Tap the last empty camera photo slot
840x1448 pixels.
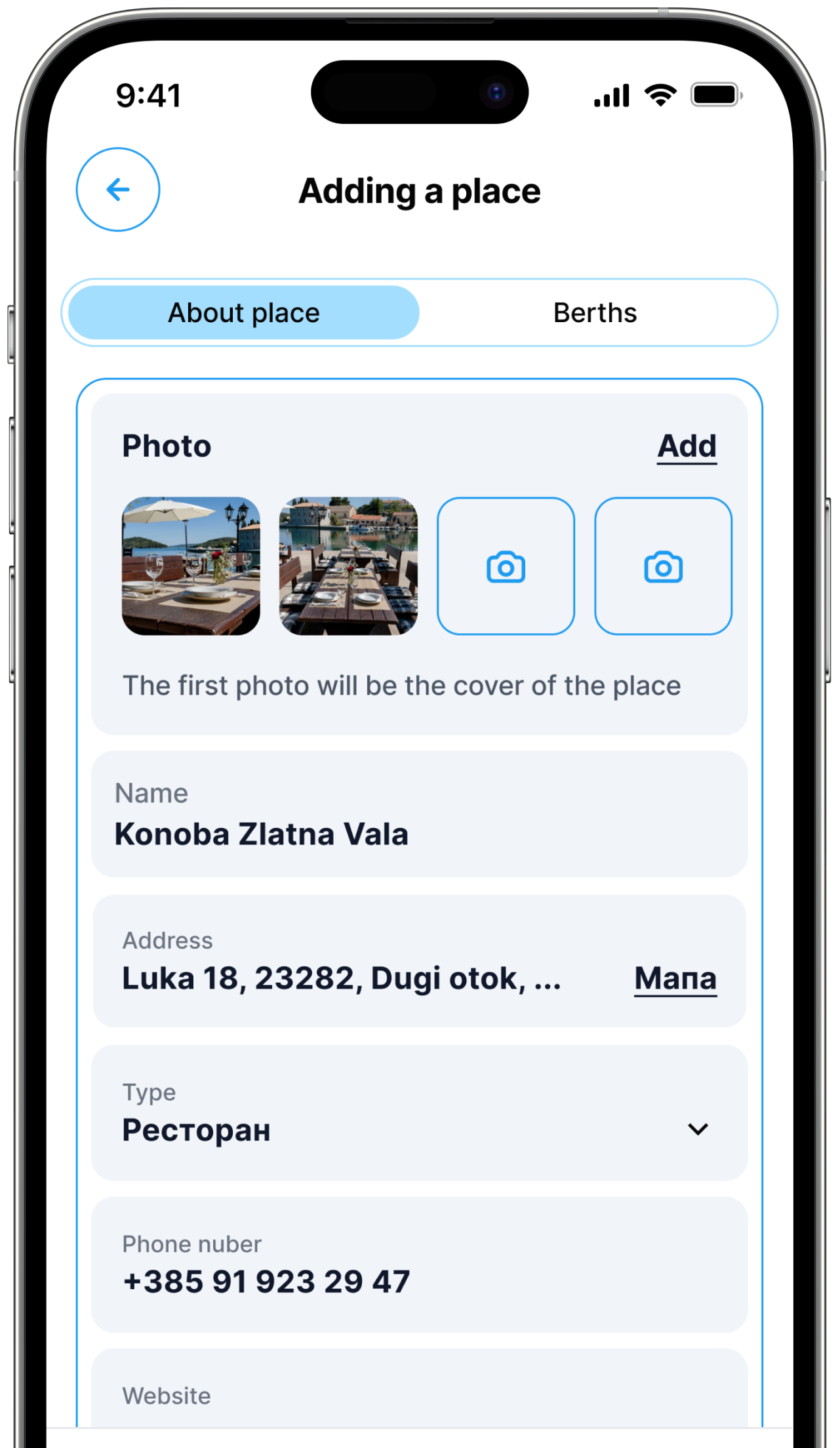[x=663, y=566]
